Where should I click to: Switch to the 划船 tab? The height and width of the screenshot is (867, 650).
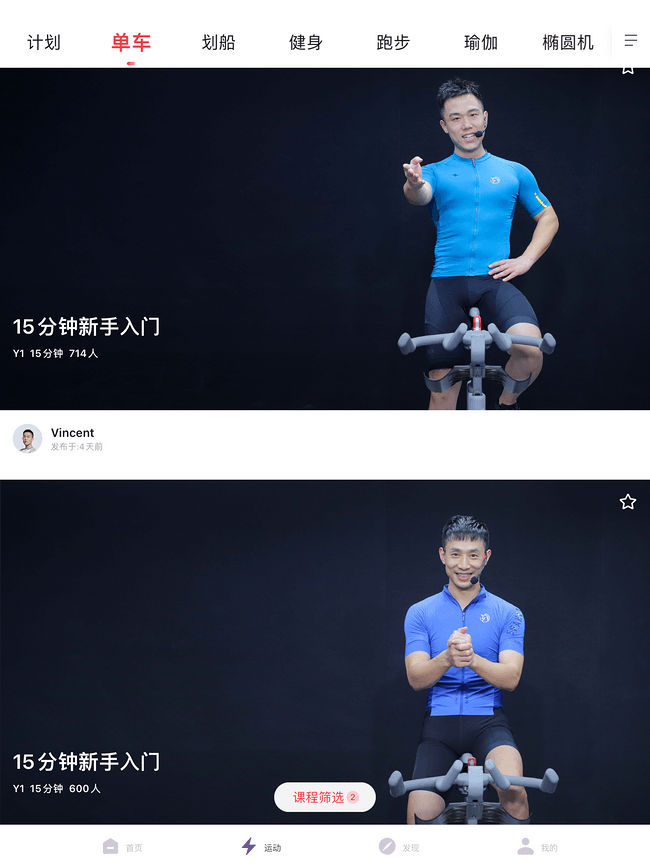click(x=218, y=42)
